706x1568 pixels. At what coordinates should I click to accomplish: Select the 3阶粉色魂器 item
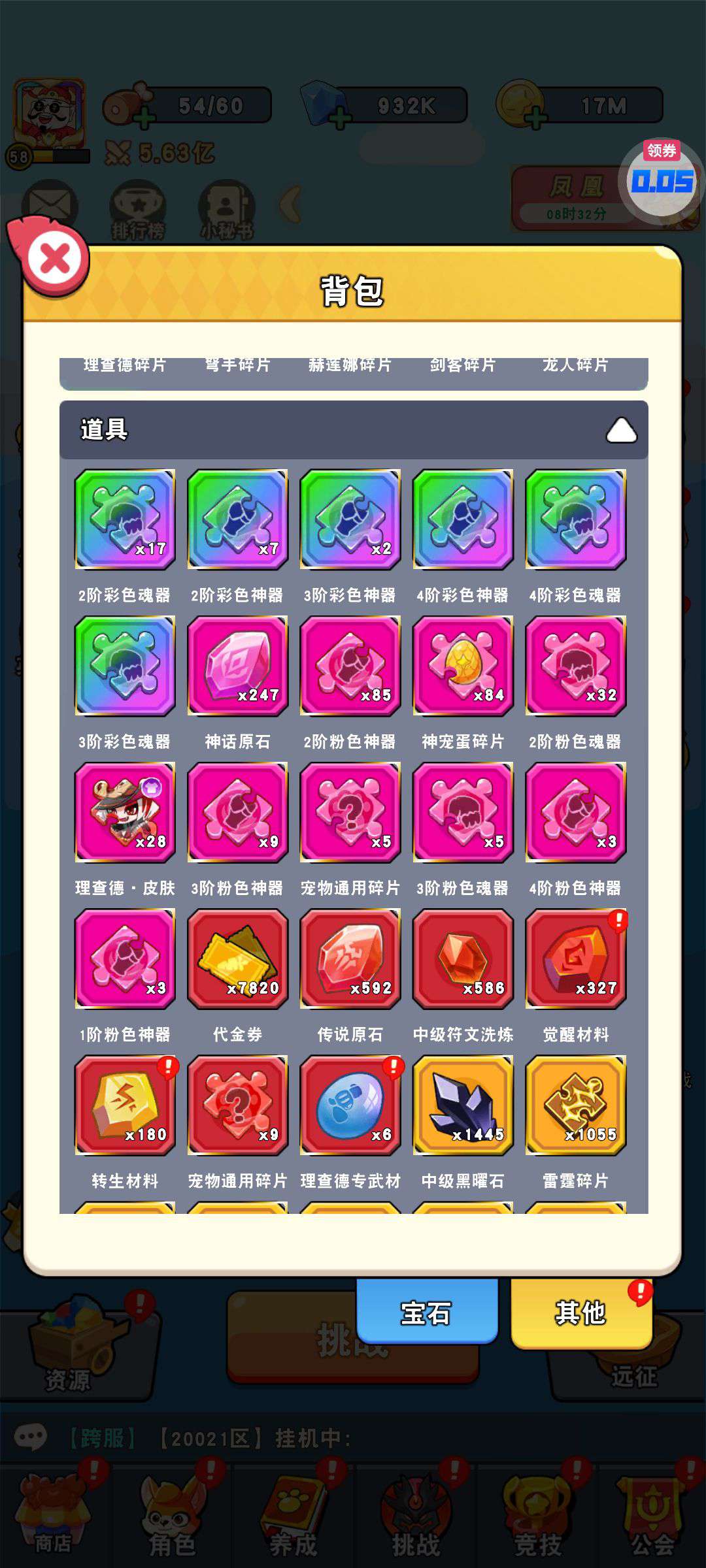click(x=463, y=811)
